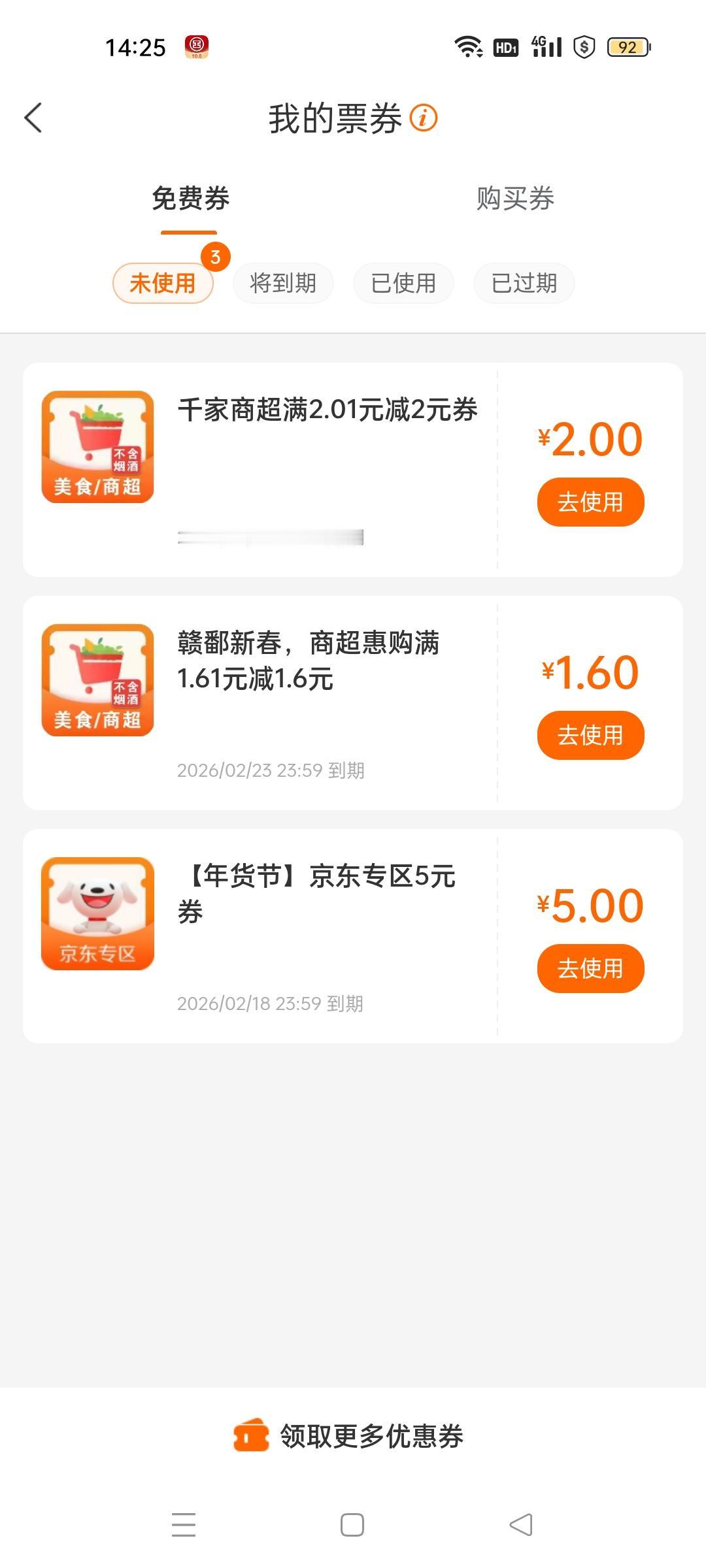Screen dimensions: 706x1568
Task: Open the info icon beside 我的票券 title
Action: coord(425,118)
